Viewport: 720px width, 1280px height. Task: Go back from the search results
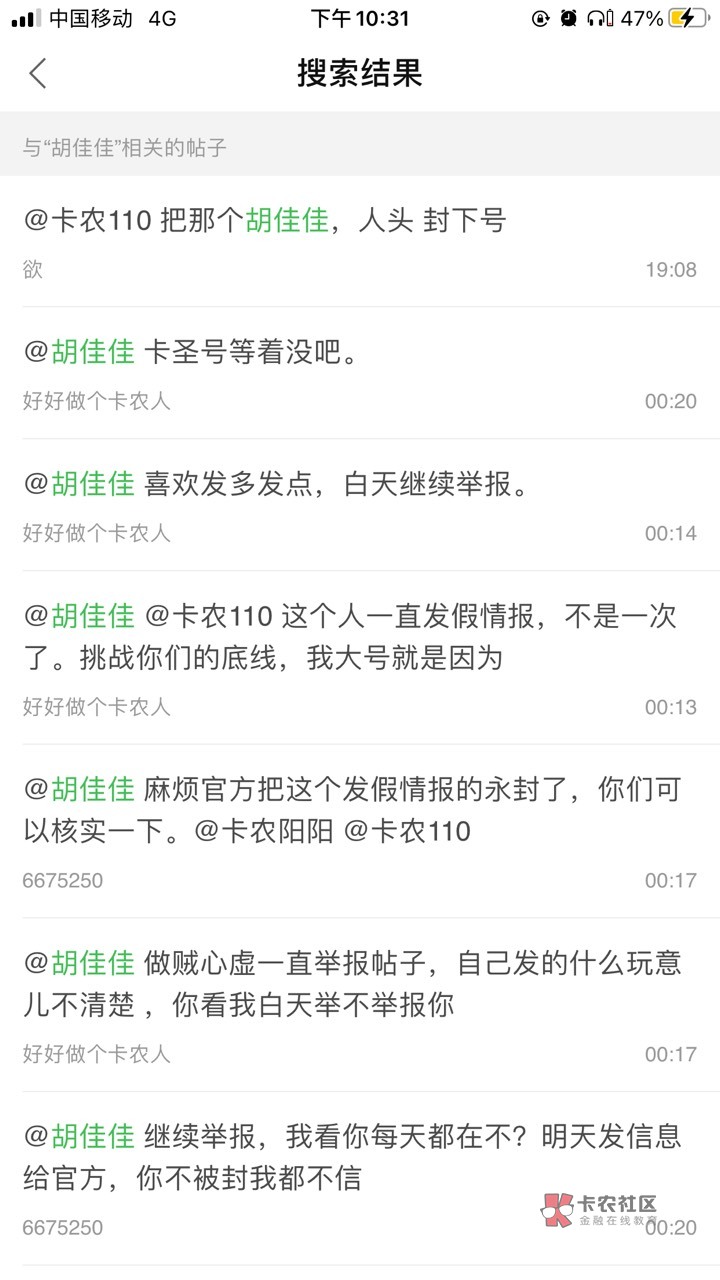point(38,73)
